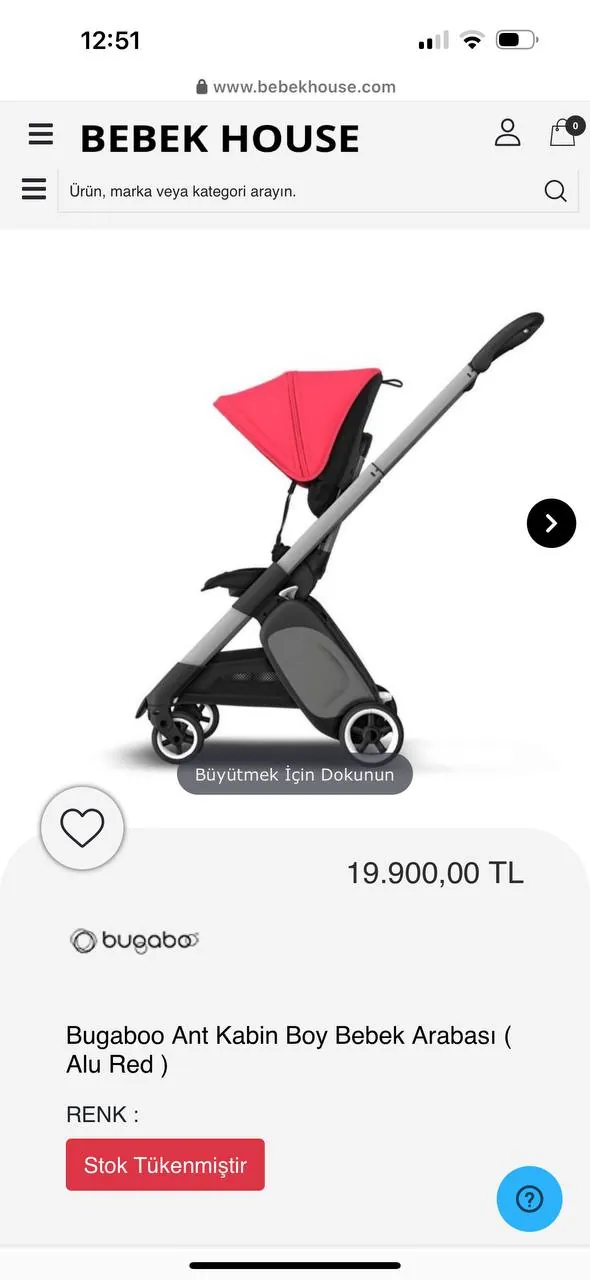Show the next product image
Viewport: 590px width, 1280px height.
click(x=552, y=523)
